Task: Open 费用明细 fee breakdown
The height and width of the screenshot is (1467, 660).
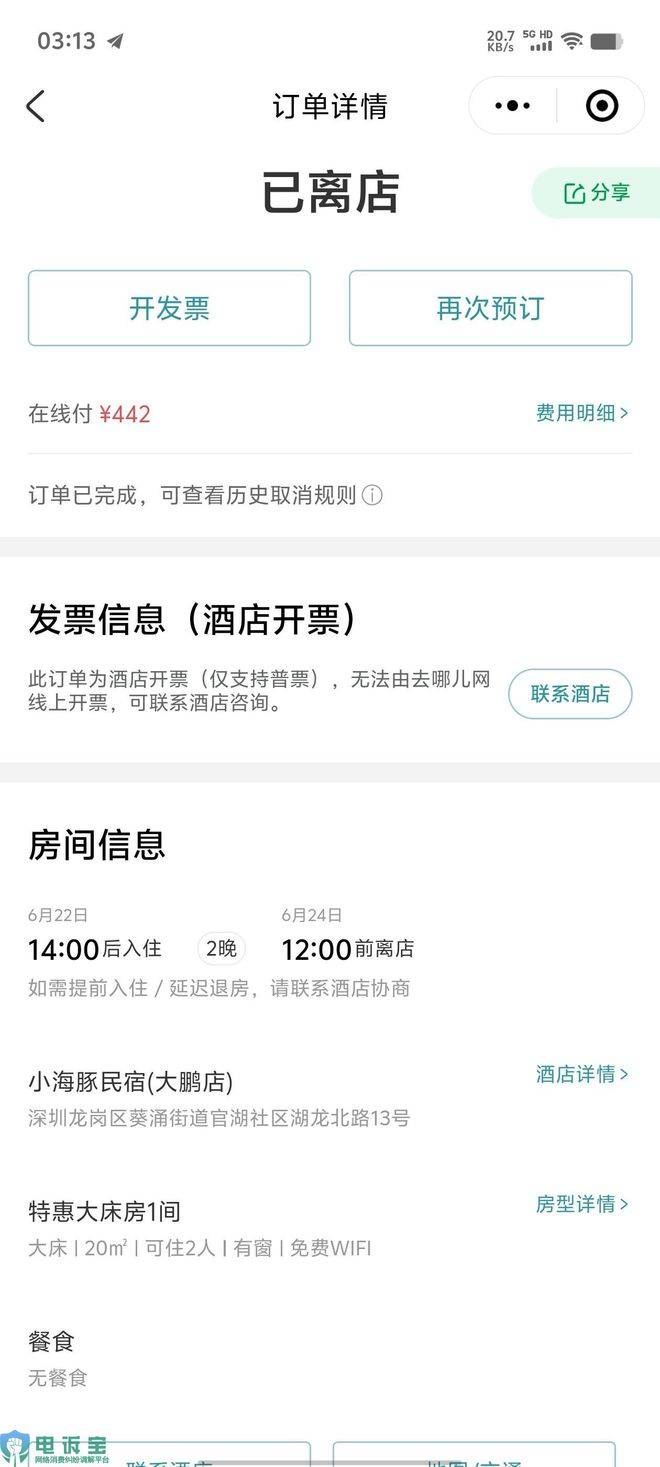Action: point(582,413)
